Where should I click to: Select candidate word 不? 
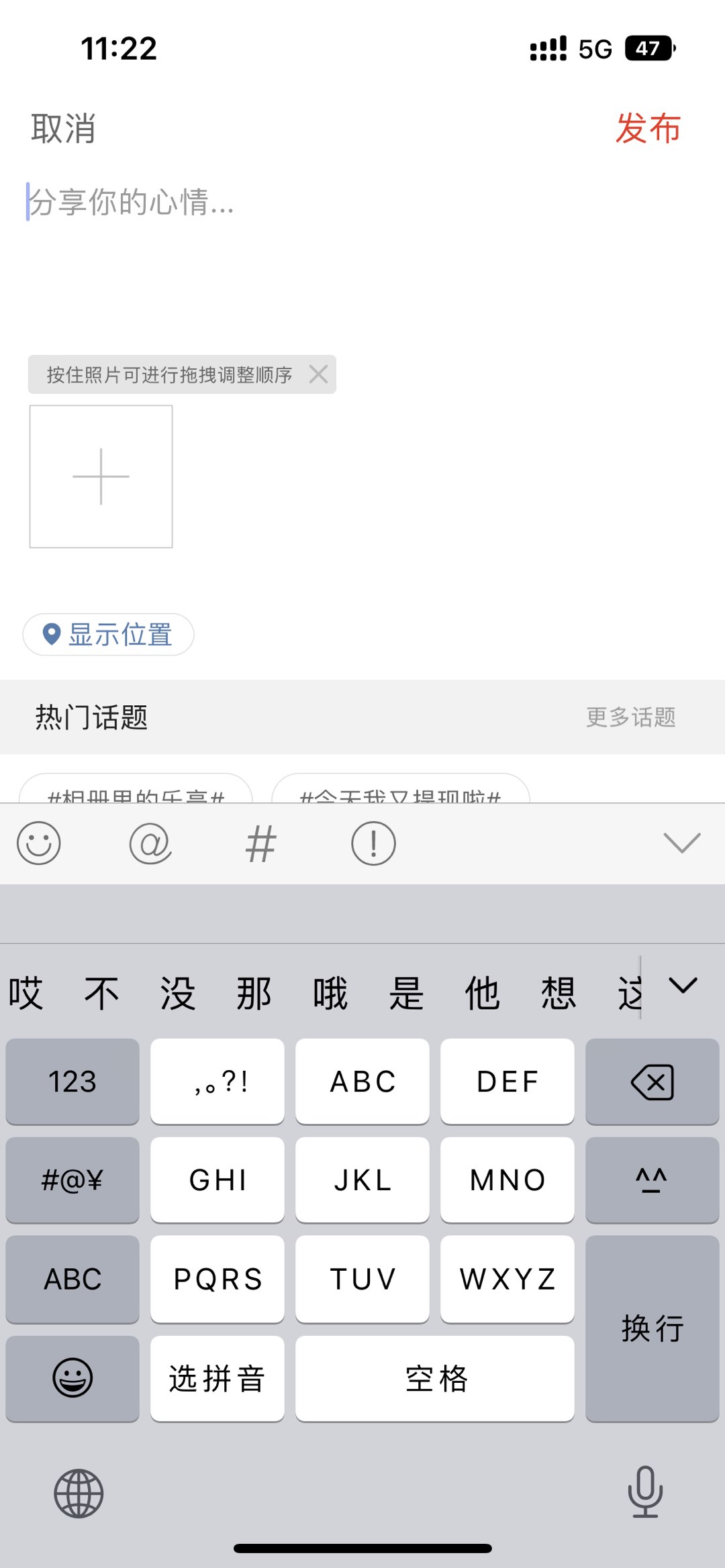(x=101, y=994)
